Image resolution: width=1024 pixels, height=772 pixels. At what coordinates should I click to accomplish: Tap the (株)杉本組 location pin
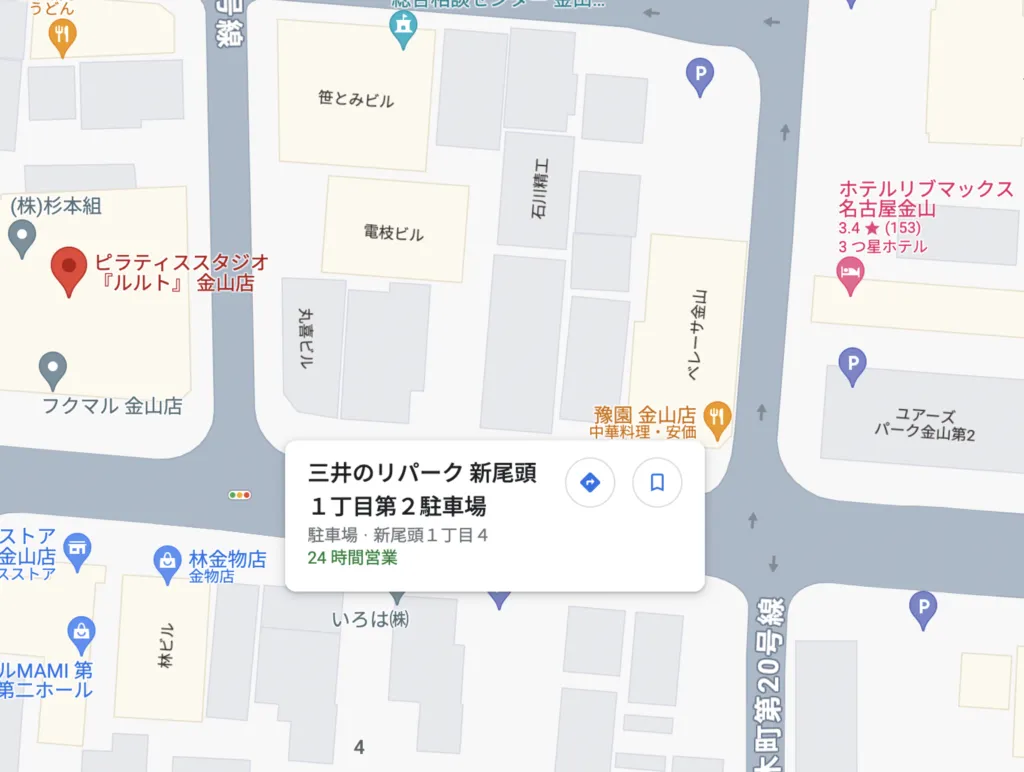tap(22, 237)
